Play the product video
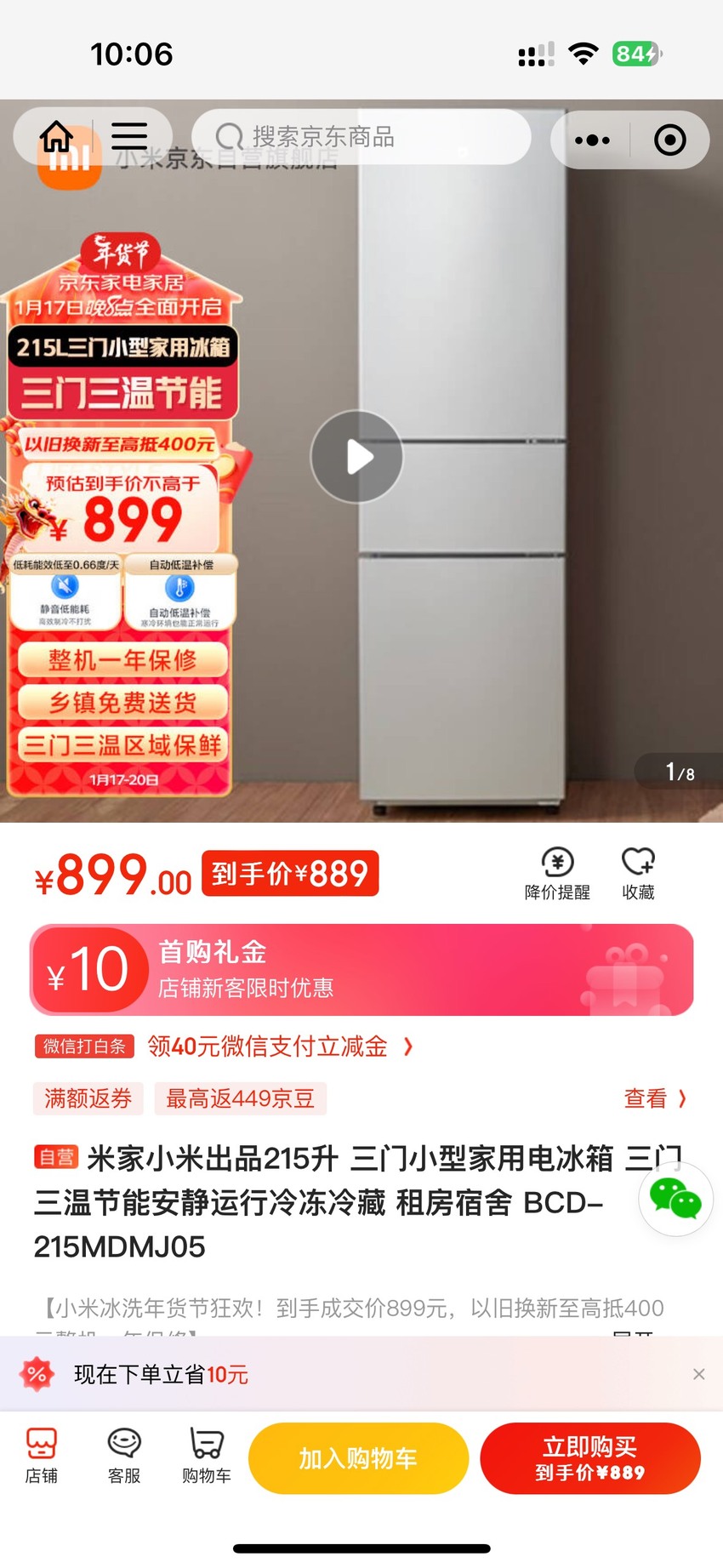 coord(357,457)
